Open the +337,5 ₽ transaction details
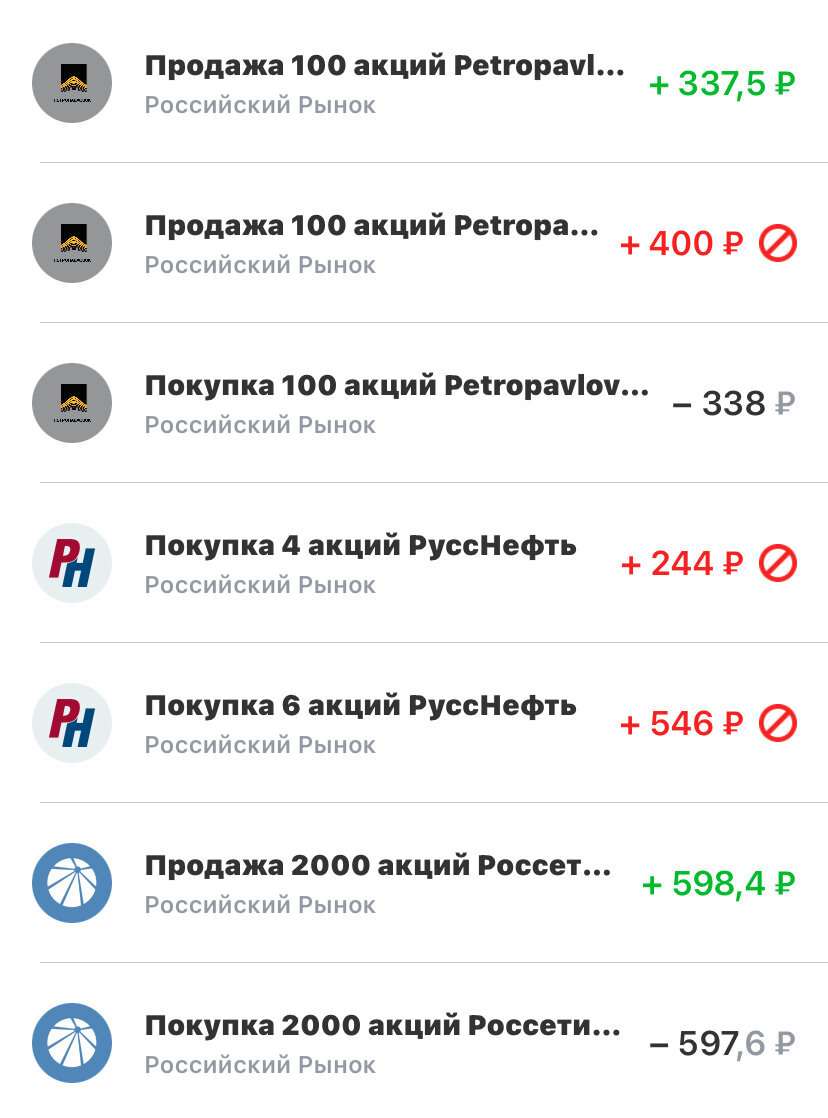This screenshot has width=828, height=1118. 720,83
